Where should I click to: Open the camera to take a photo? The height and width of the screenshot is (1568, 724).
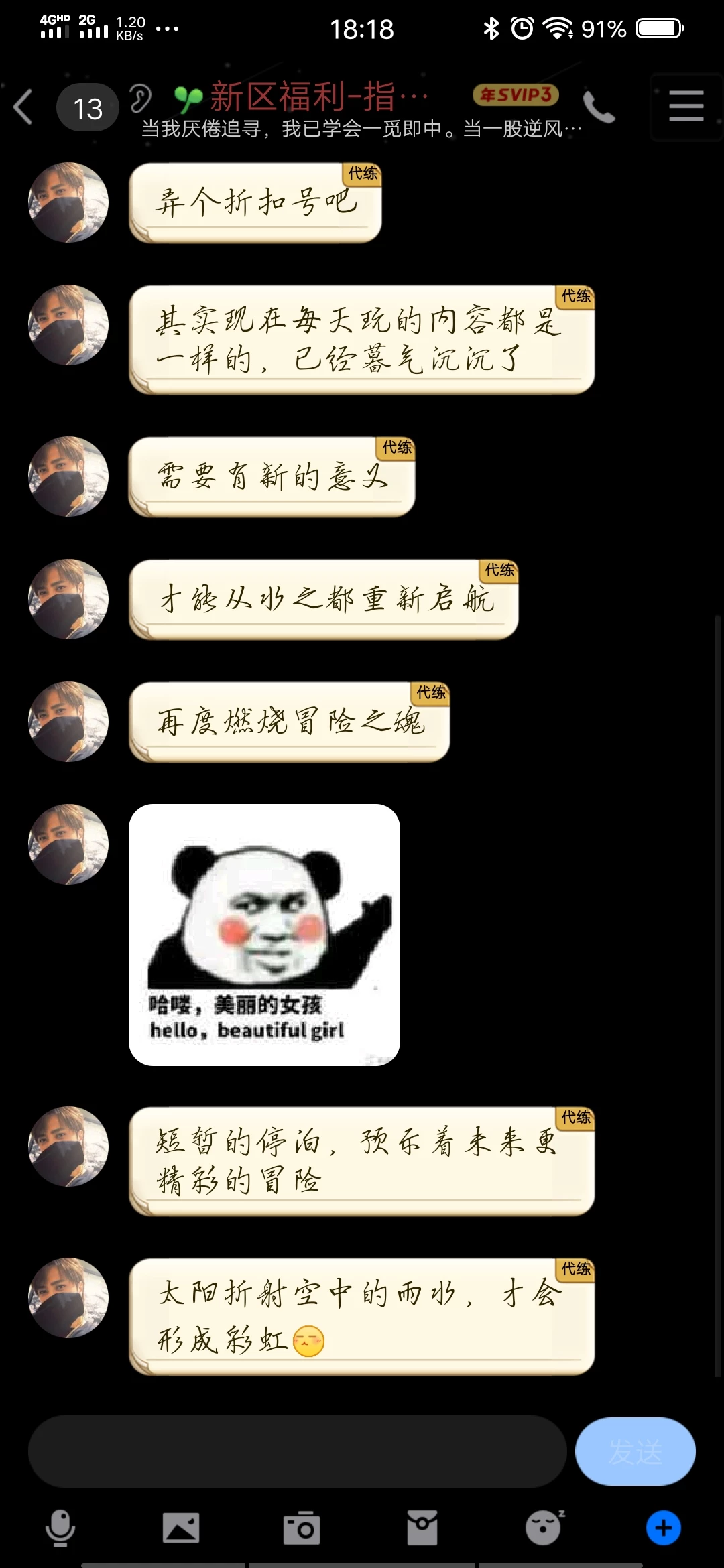302,1528
